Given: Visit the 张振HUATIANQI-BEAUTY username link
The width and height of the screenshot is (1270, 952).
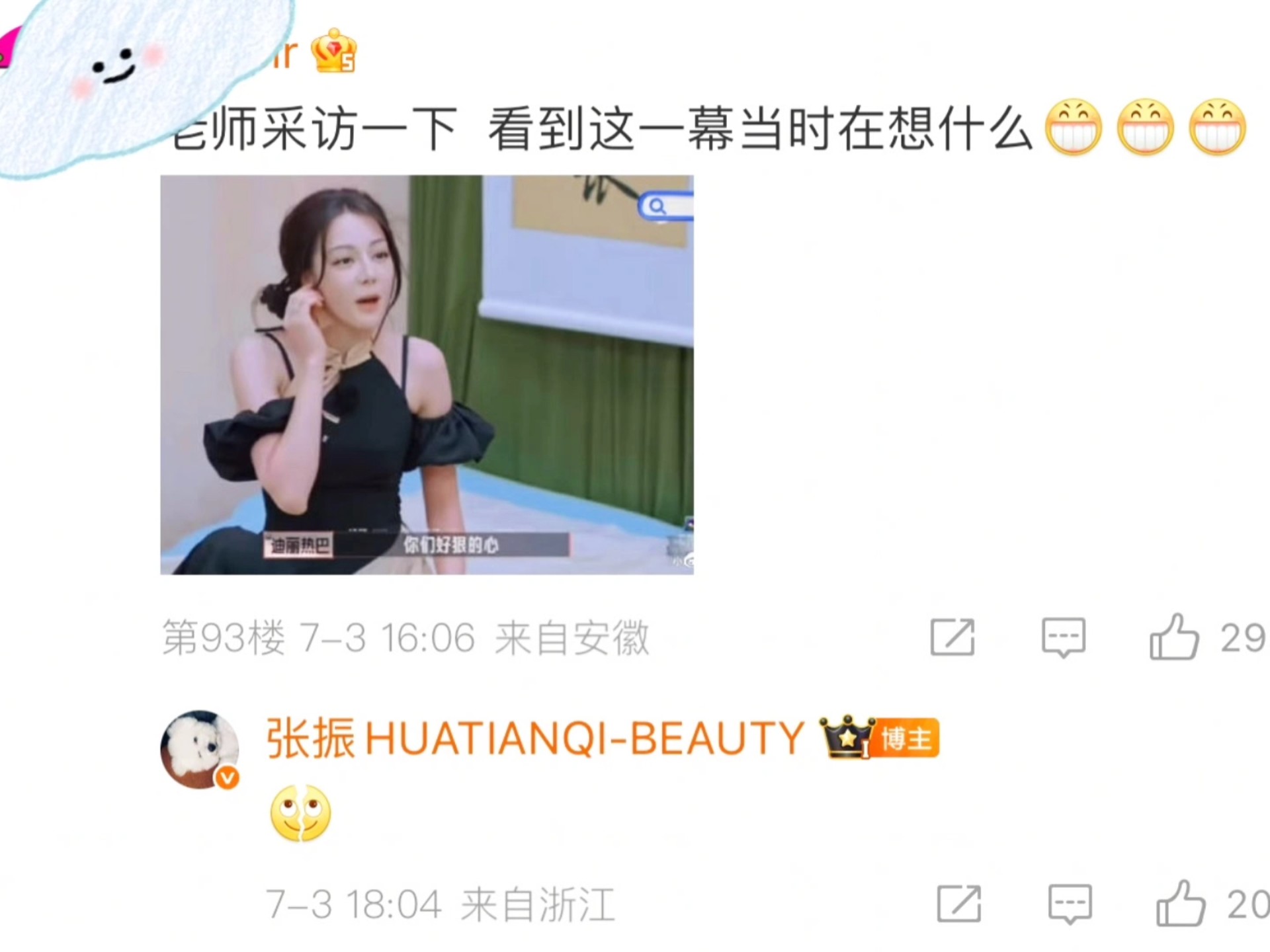Looking at the screenshot, I should tap(534, 738).
